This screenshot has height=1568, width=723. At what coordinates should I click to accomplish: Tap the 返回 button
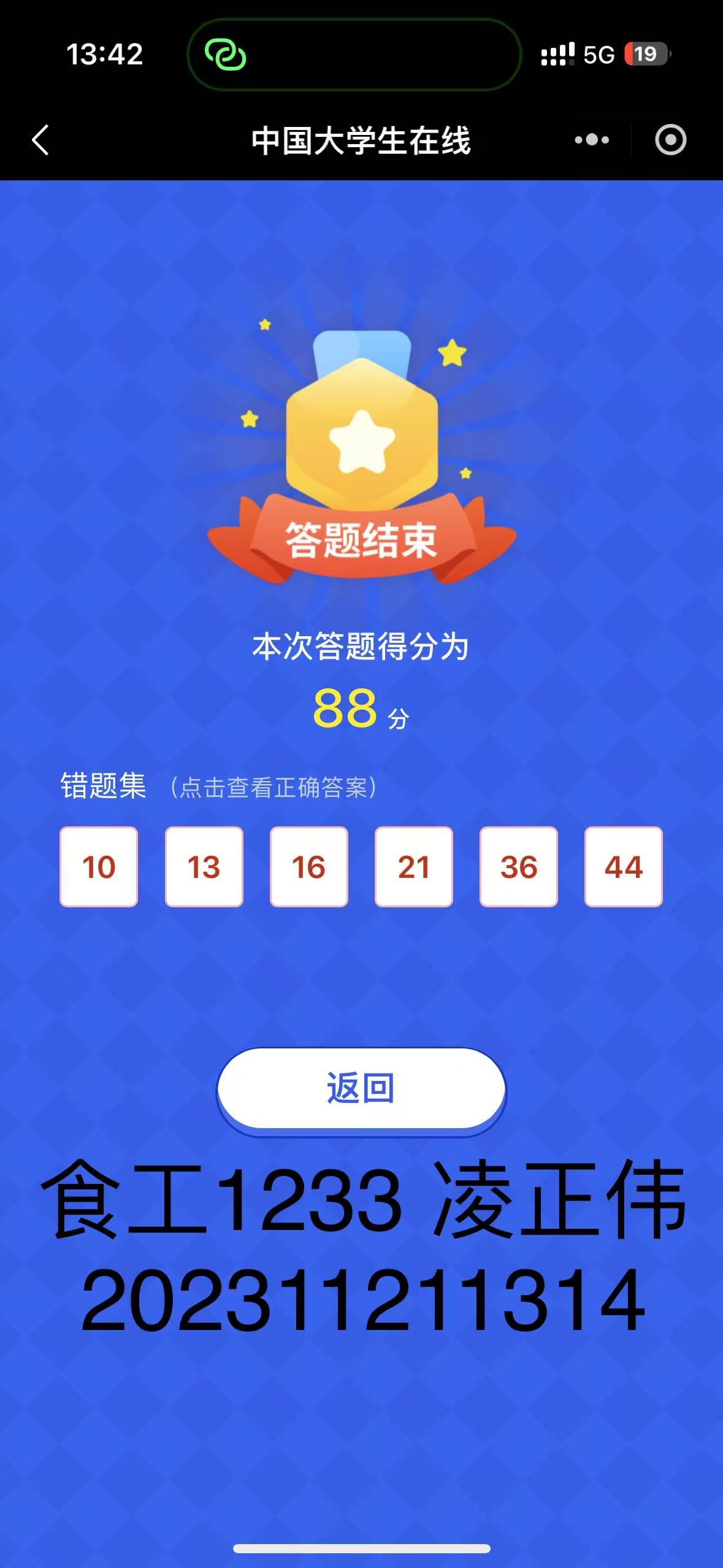coord(361,1089)
